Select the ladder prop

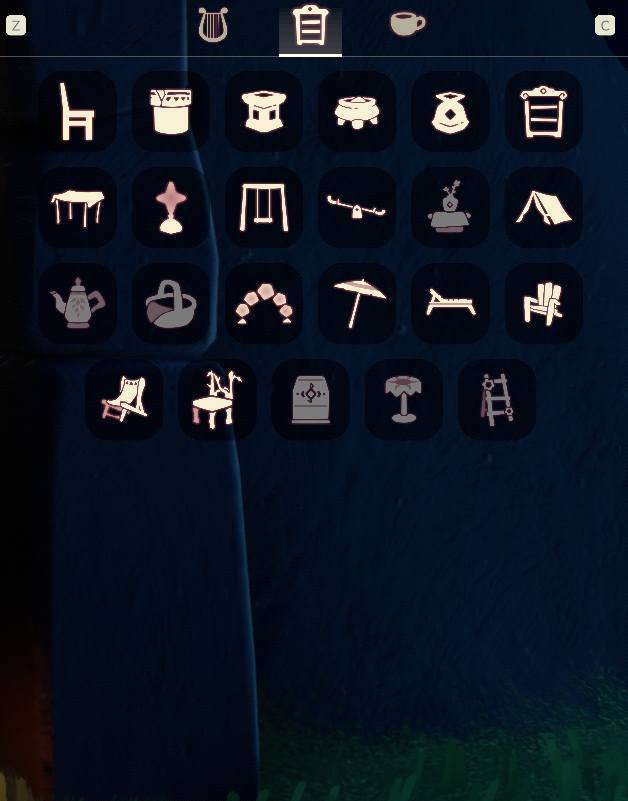pos(497,400)
